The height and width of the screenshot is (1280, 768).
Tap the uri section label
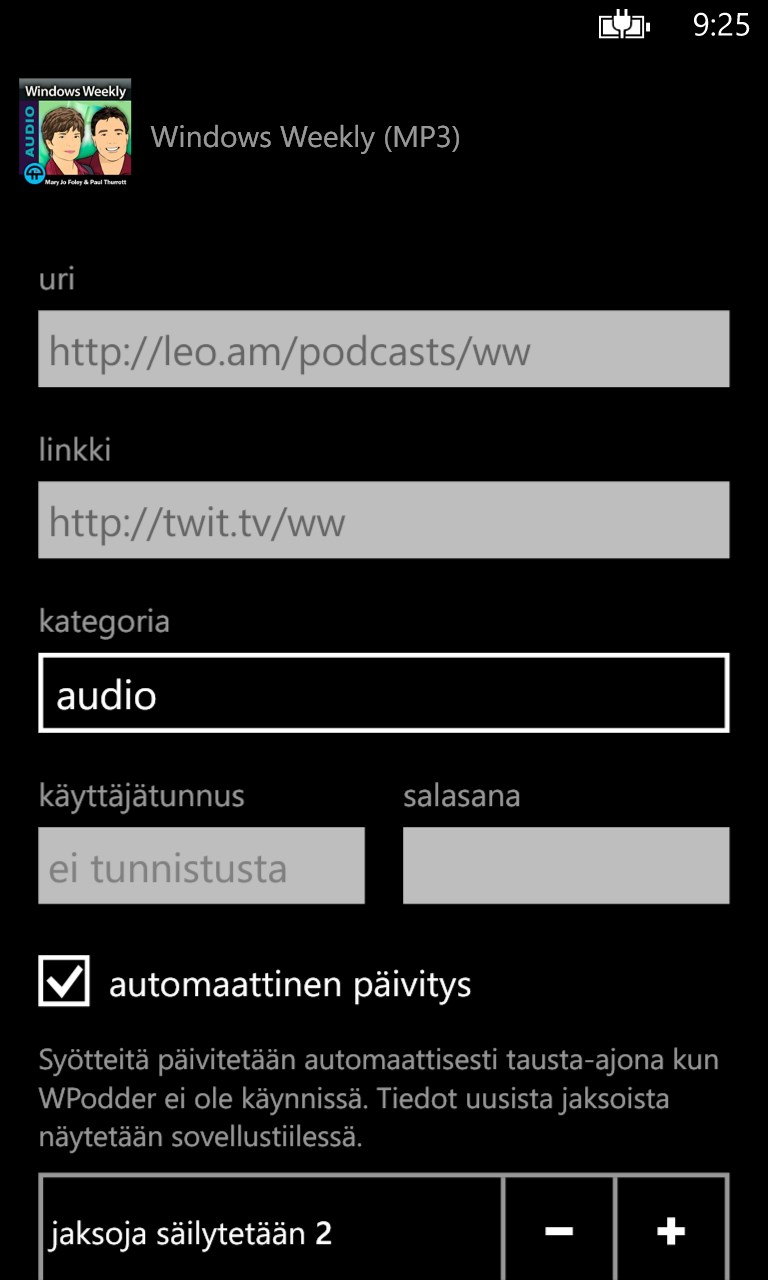click(x=57, y=279)
